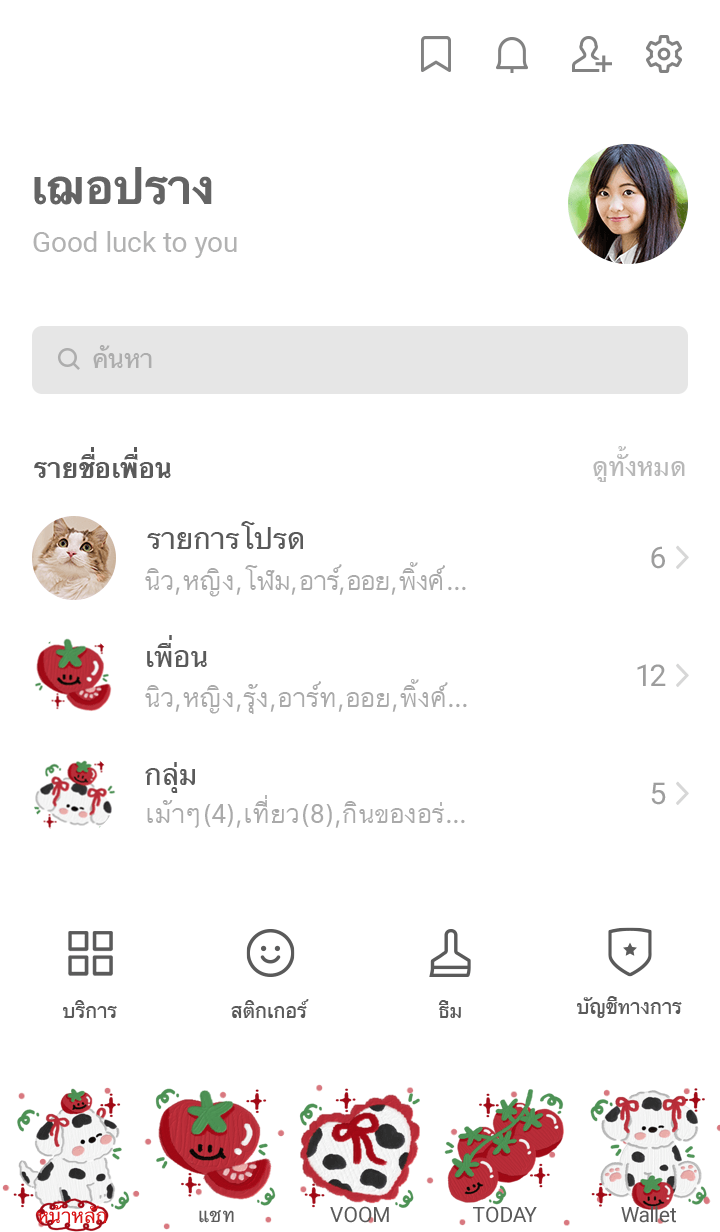Expand the เพื่อน list of 12
720x1232 pixels.
[x=360, y=676]
